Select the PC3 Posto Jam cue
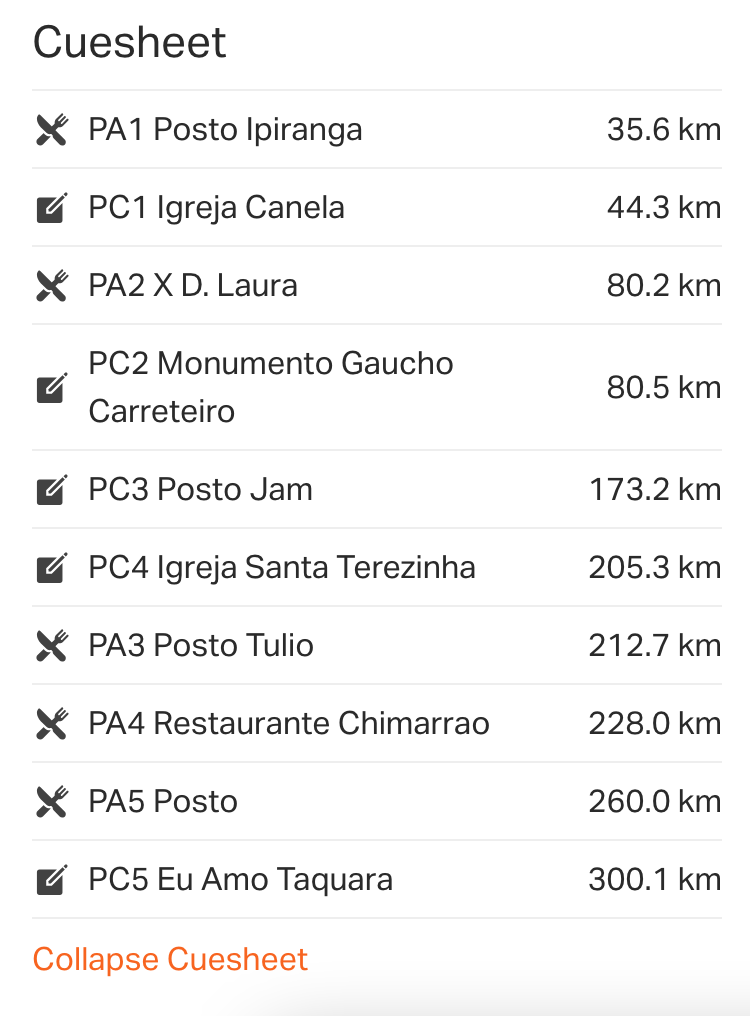 coord(200,490)
